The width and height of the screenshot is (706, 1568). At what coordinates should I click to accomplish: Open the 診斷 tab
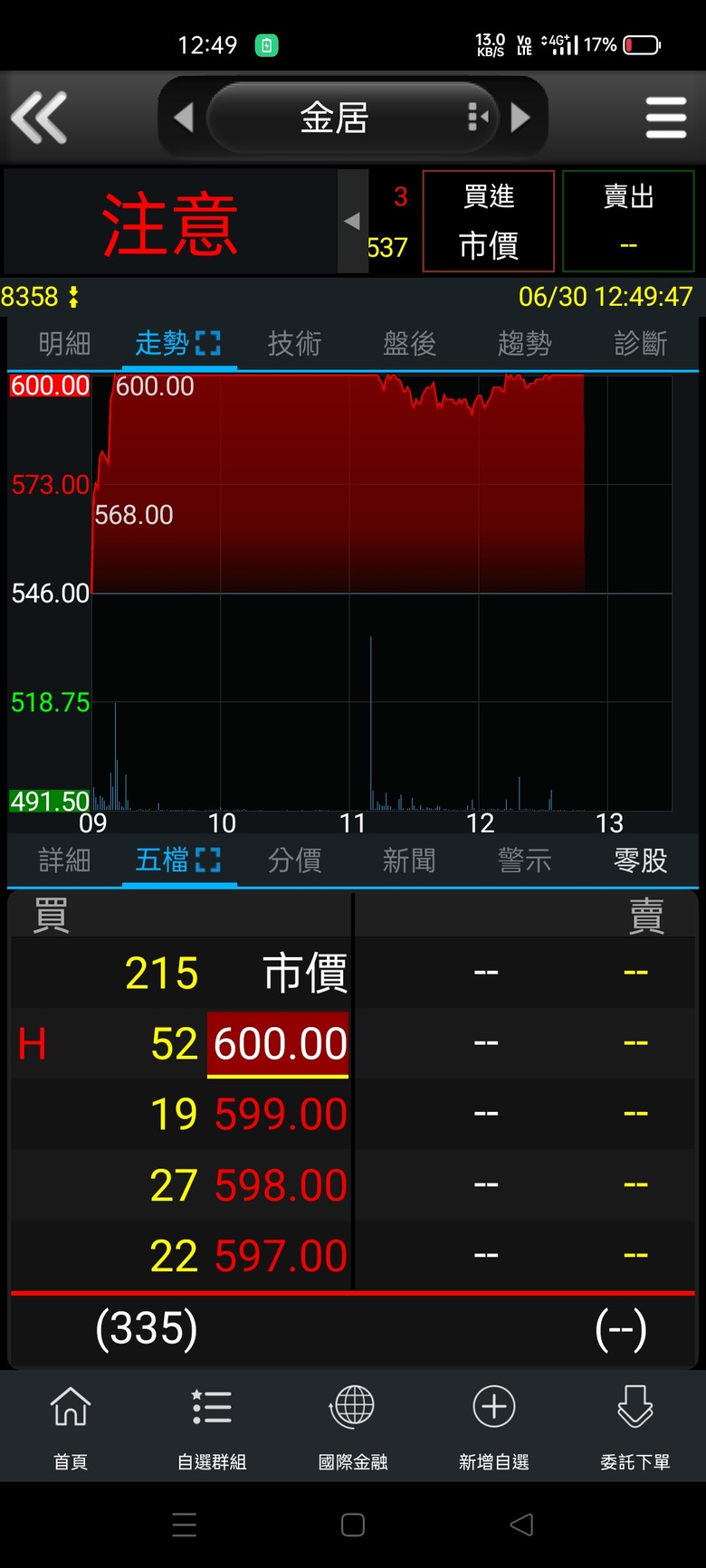640,344
